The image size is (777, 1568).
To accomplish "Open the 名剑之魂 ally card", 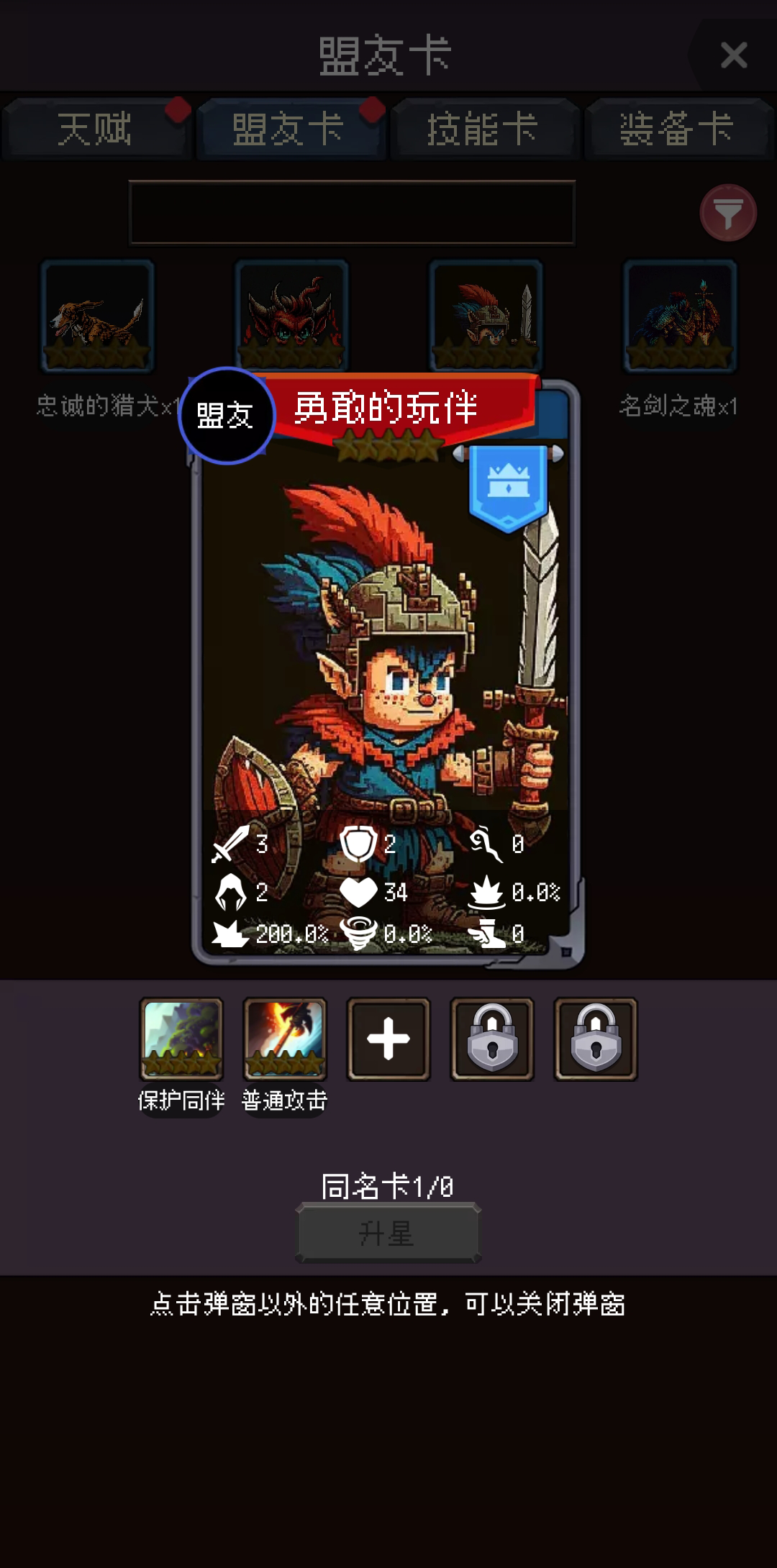I will click(680, 316).
